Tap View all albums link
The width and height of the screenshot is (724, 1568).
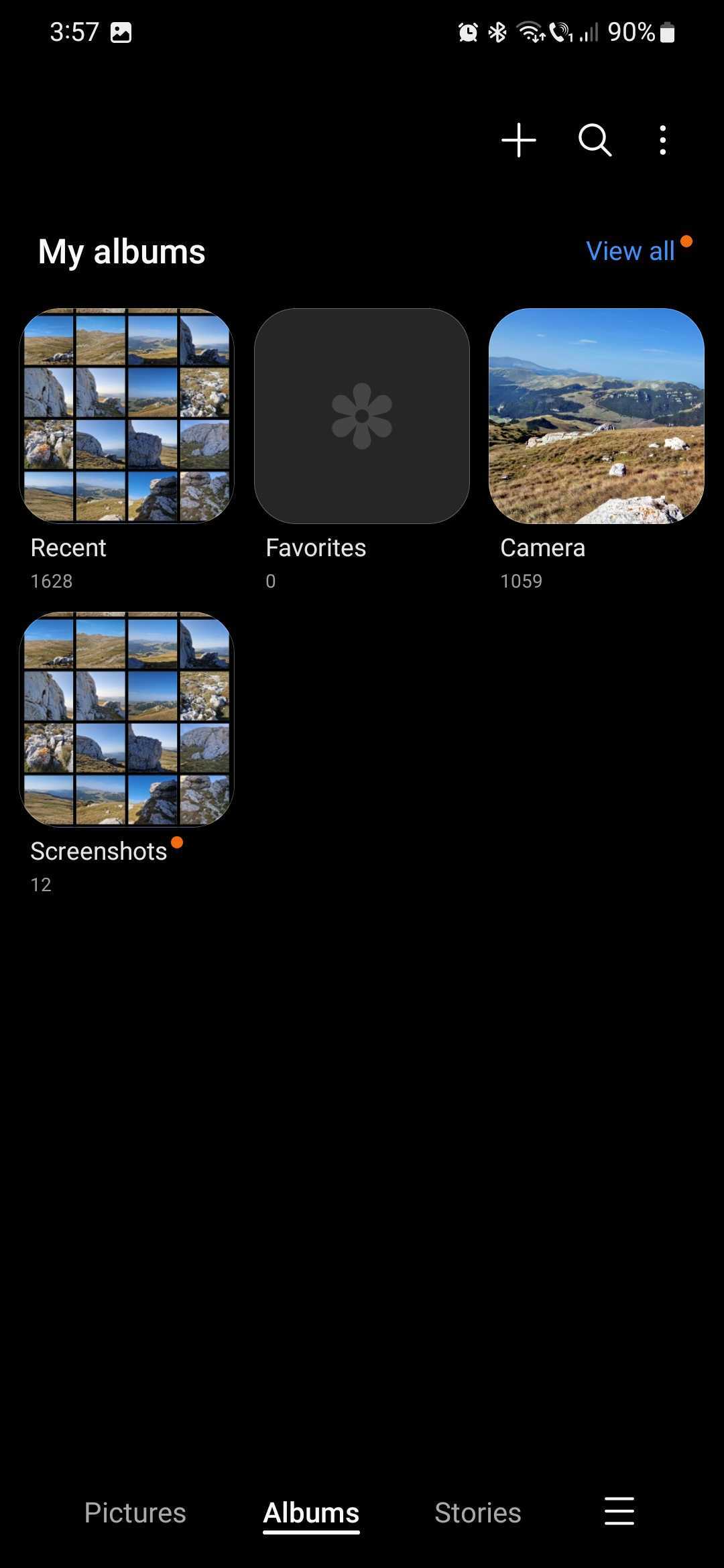[630, 251]
